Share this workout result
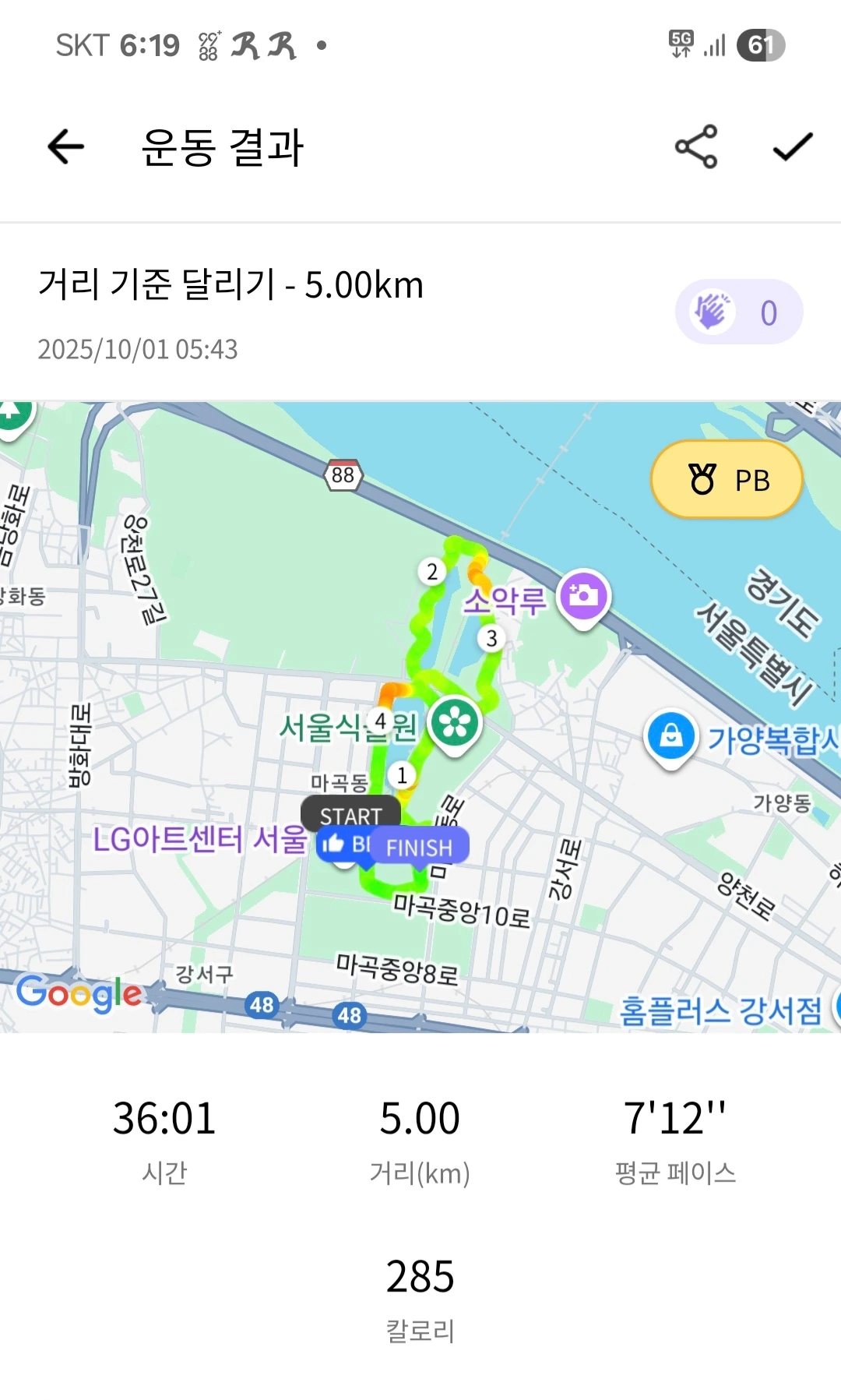 (695, 146)
